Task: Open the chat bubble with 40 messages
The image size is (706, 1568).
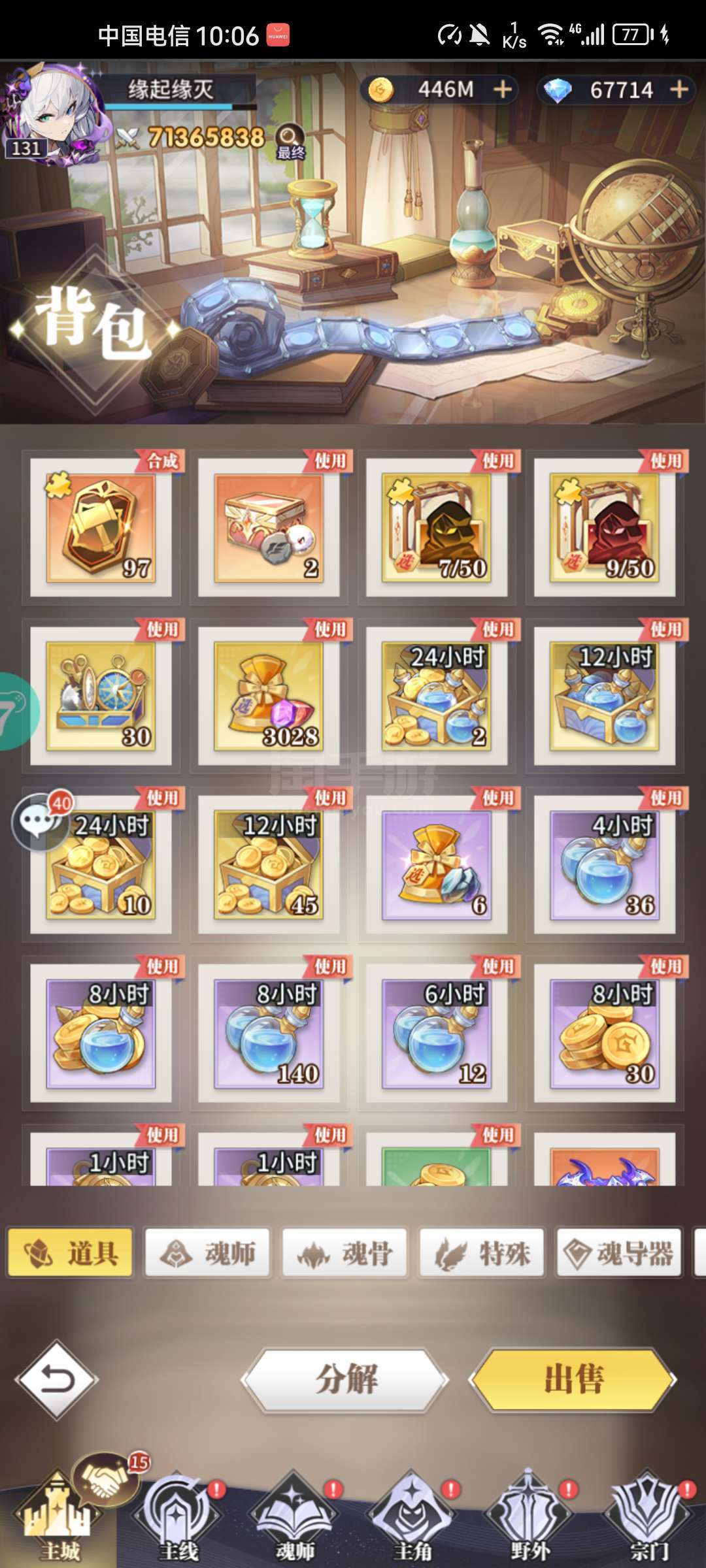Action: 41,821
